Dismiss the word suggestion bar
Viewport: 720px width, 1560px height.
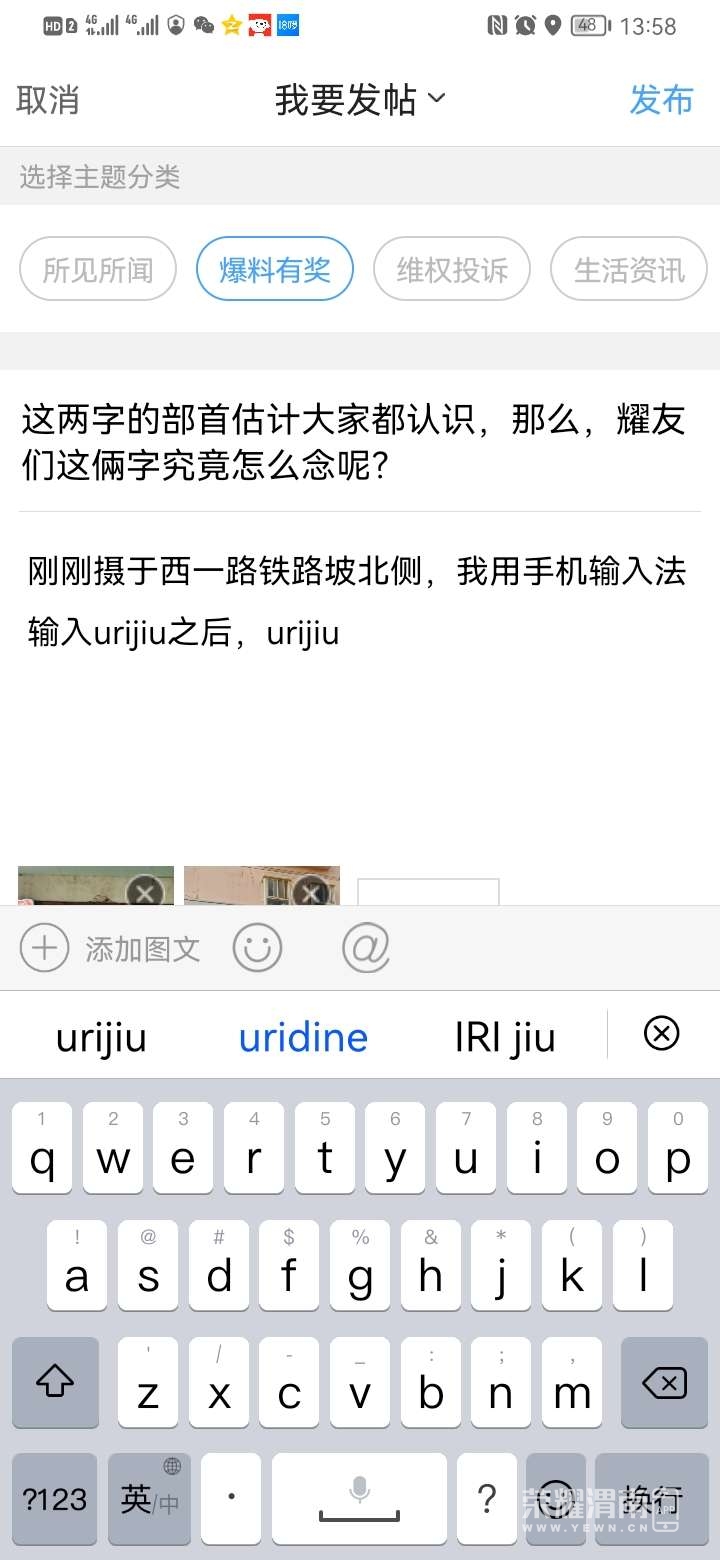click(661, 1035)
